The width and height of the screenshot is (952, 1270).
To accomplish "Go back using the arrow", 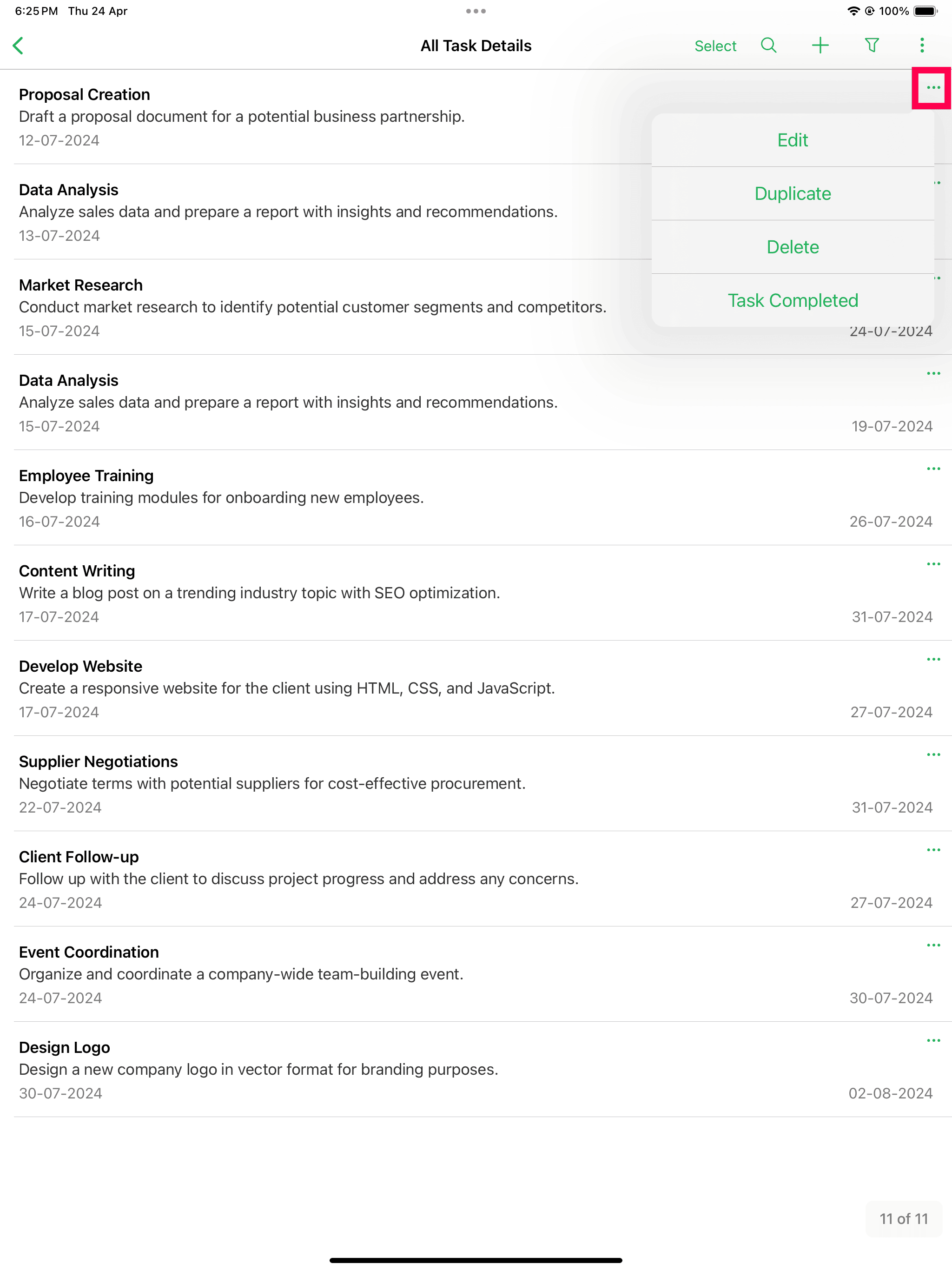I will tap(19, 46).
